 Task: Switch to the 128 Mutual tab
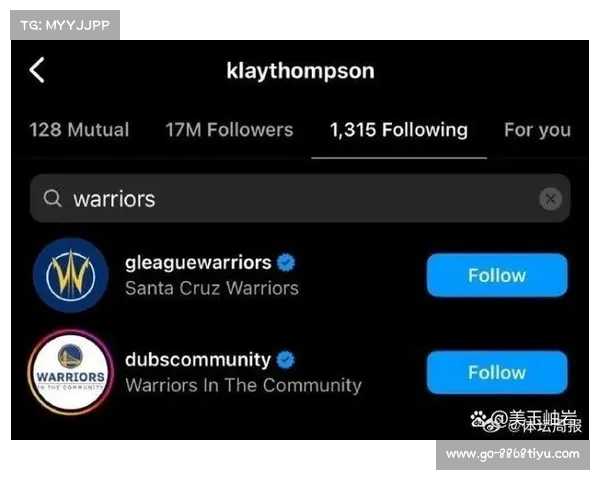[79, 130]
